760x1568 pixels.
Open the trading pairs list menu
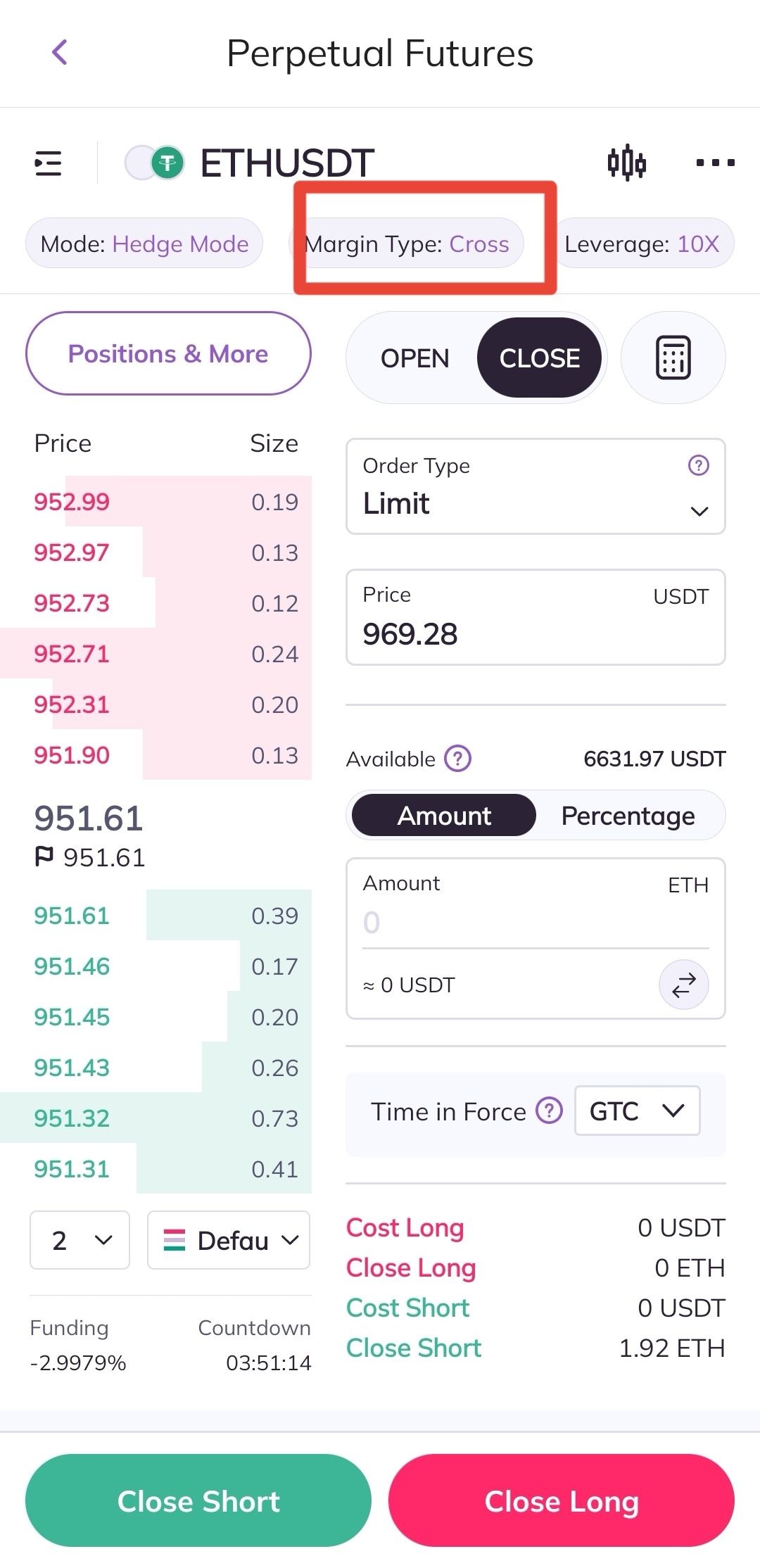click(48, 163)
